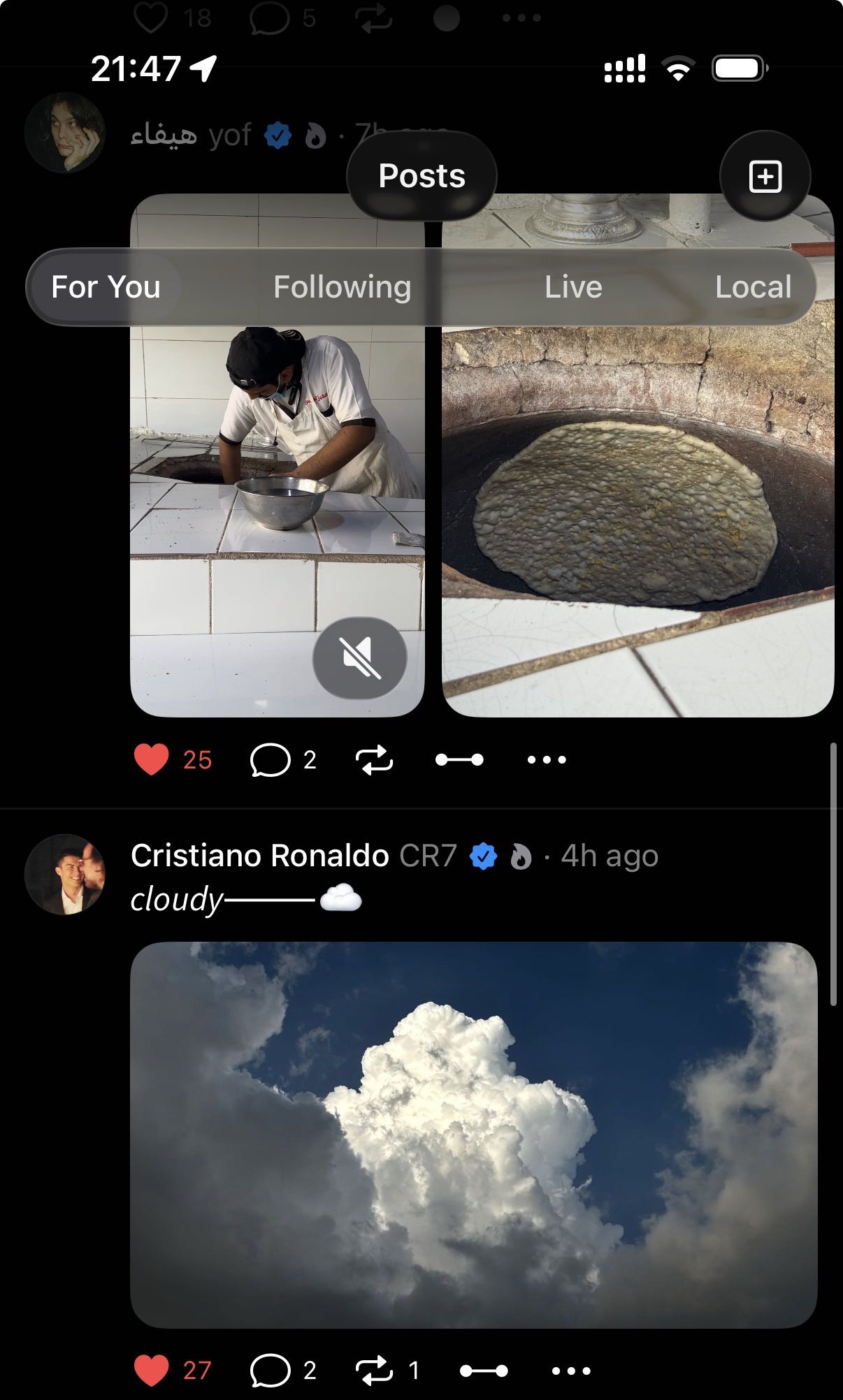Open comments on yof's post
The height and width of the screenshot is (1400, 843).
[271, 759]
